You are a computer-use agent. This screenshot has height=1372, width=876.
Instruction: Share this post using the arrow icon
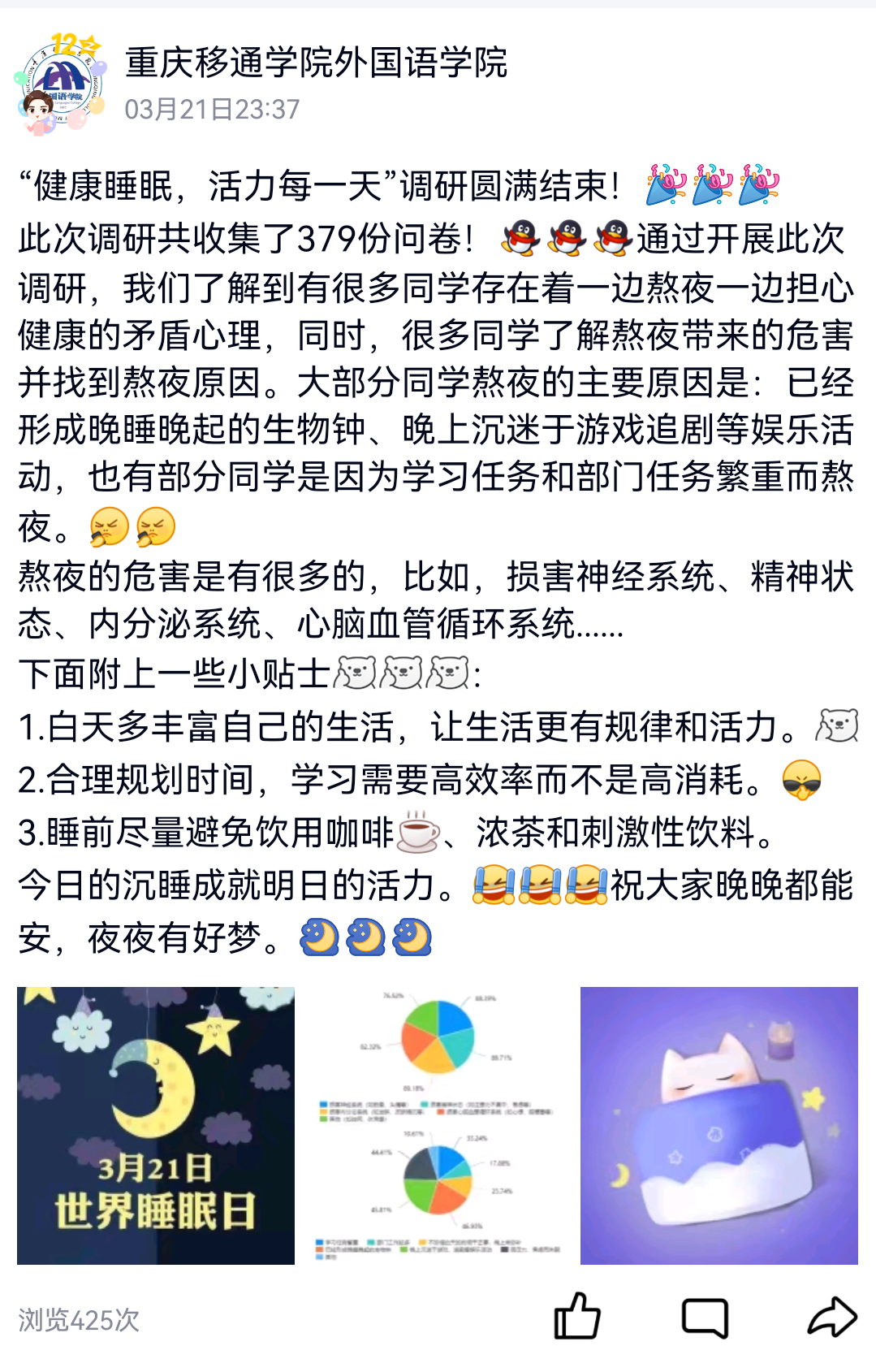point(832,1317)
